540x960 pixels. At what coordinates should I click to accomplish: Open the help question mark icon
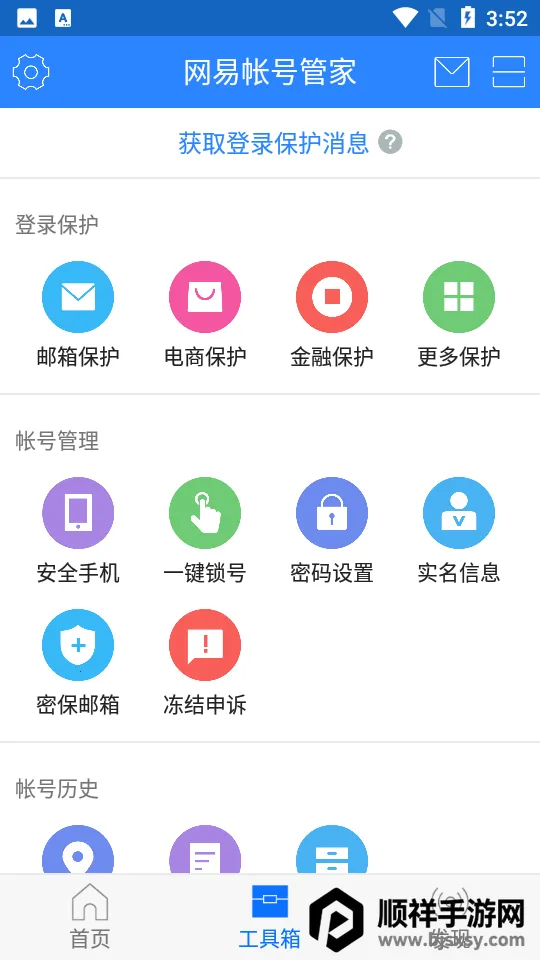[x=390, y=143]
